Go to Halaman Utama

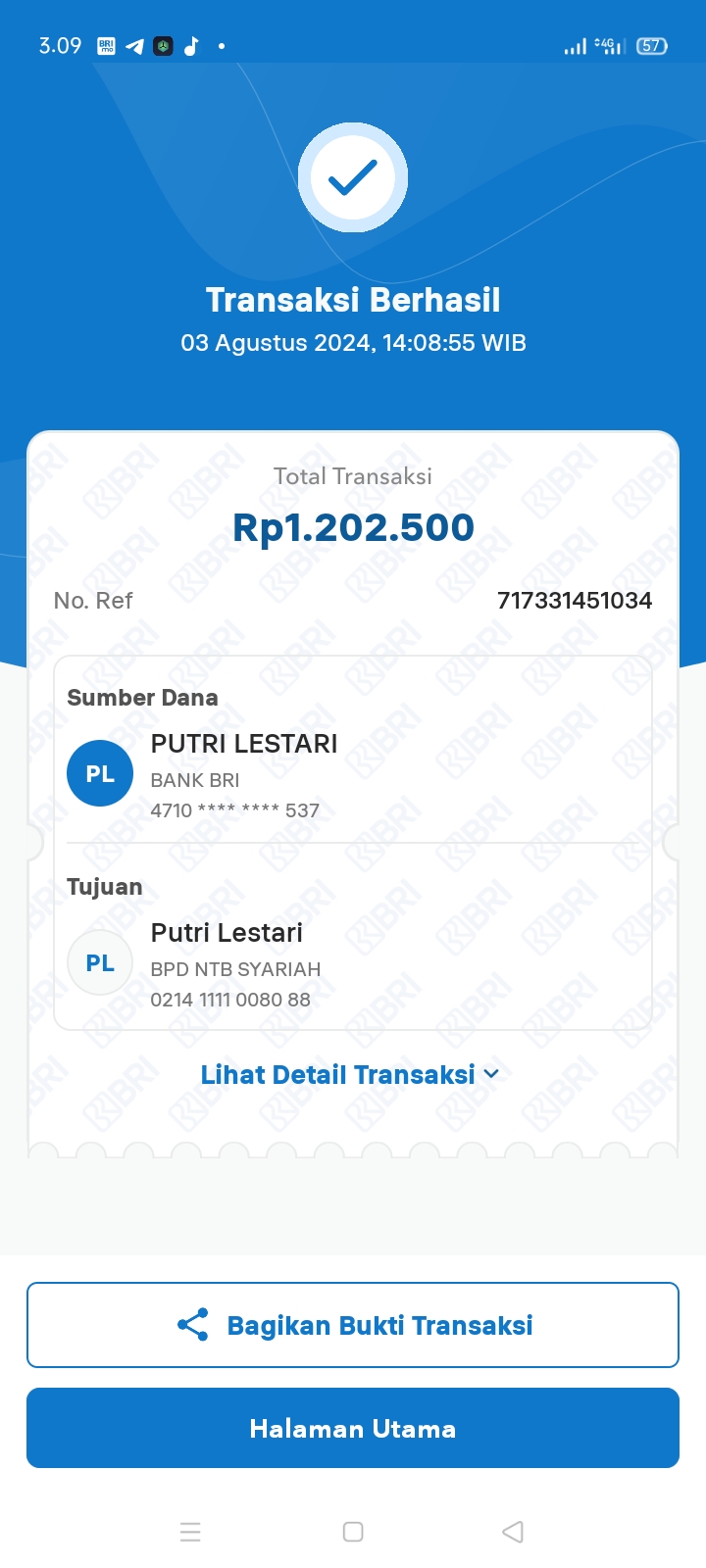353,1428
